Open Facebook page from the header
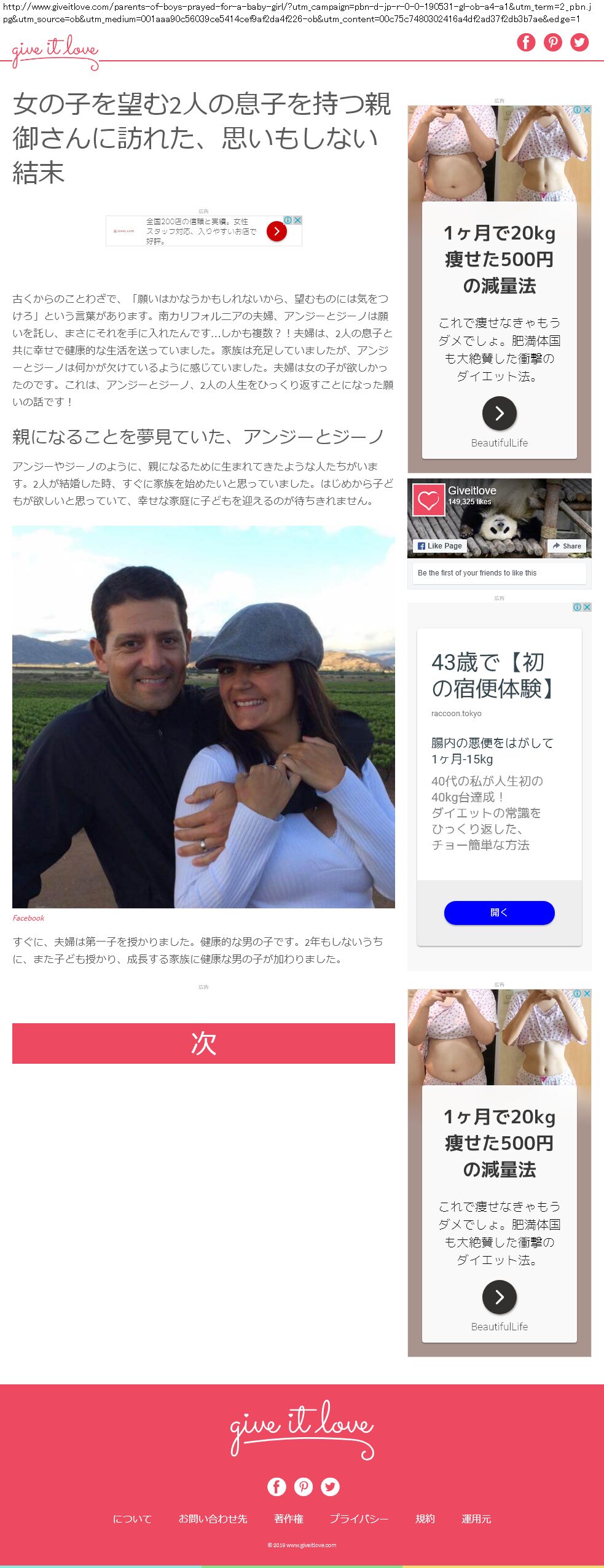 click(526, 42)
